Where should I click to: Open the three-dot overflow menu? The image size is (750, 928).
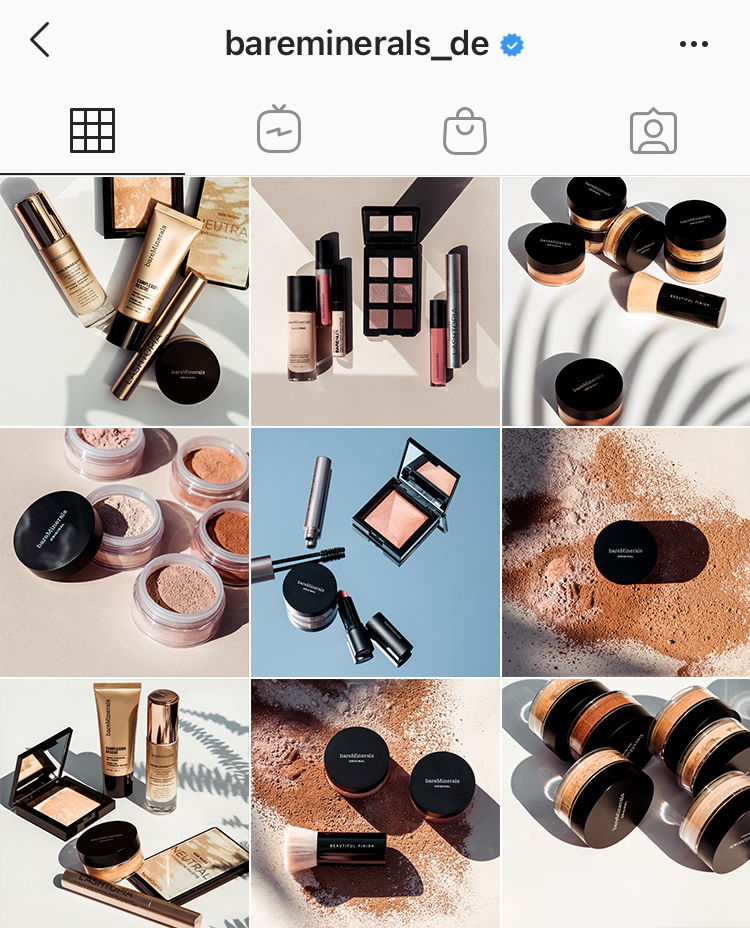tap(693, 44)
